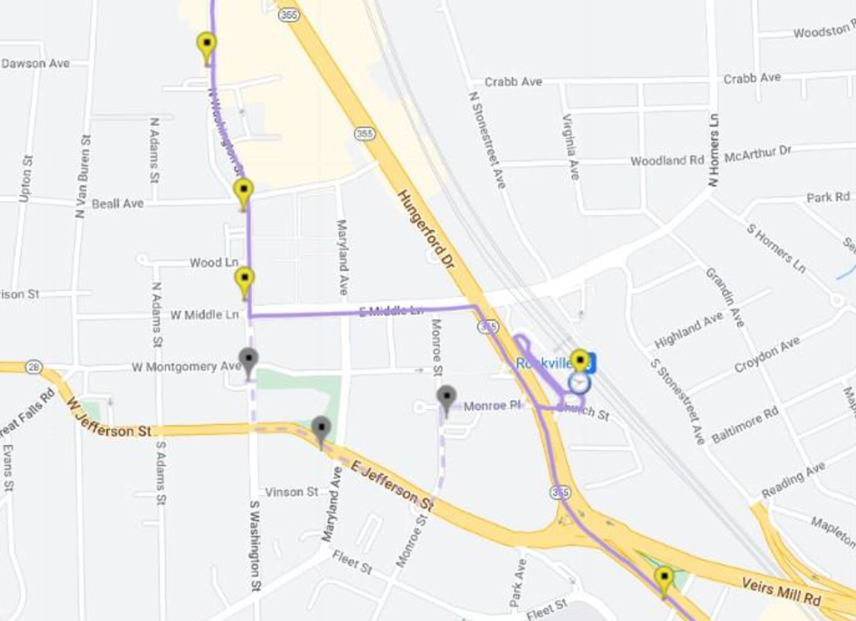Tap the yellow stop pin near Dawson Ave
Viewport: 856px width, 621px height.
206,45
